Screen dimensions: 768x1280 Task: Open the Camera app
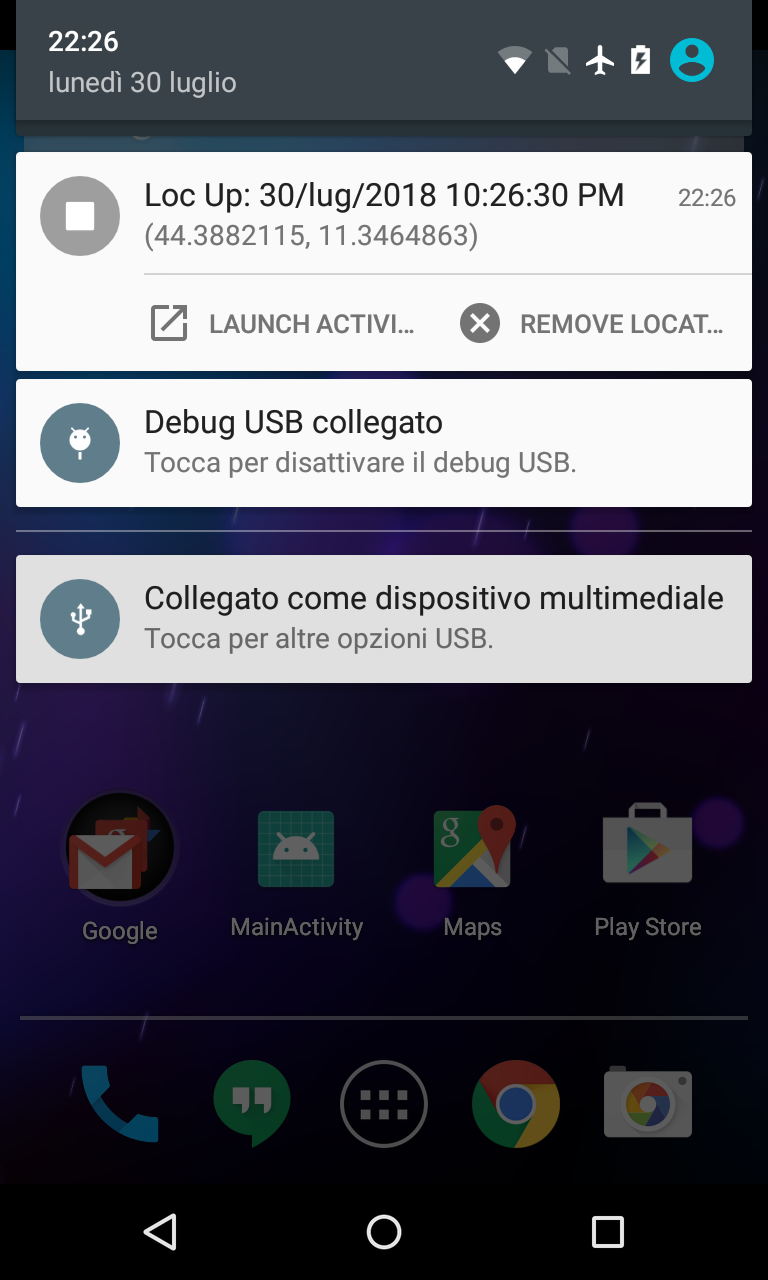click(x=648, y=1103)
